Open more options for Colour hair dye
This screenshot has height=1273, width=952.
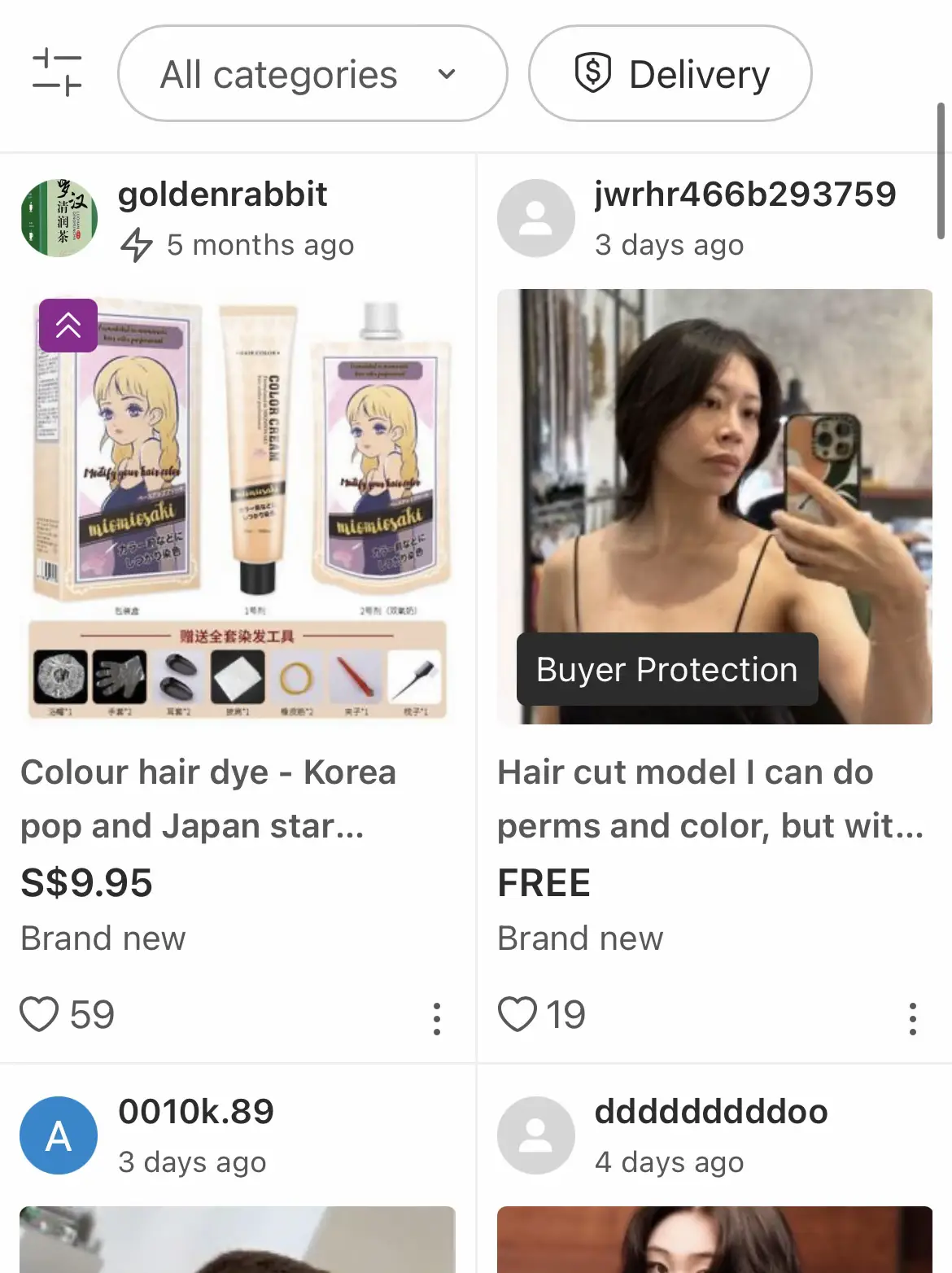[x=437, y=1018]
